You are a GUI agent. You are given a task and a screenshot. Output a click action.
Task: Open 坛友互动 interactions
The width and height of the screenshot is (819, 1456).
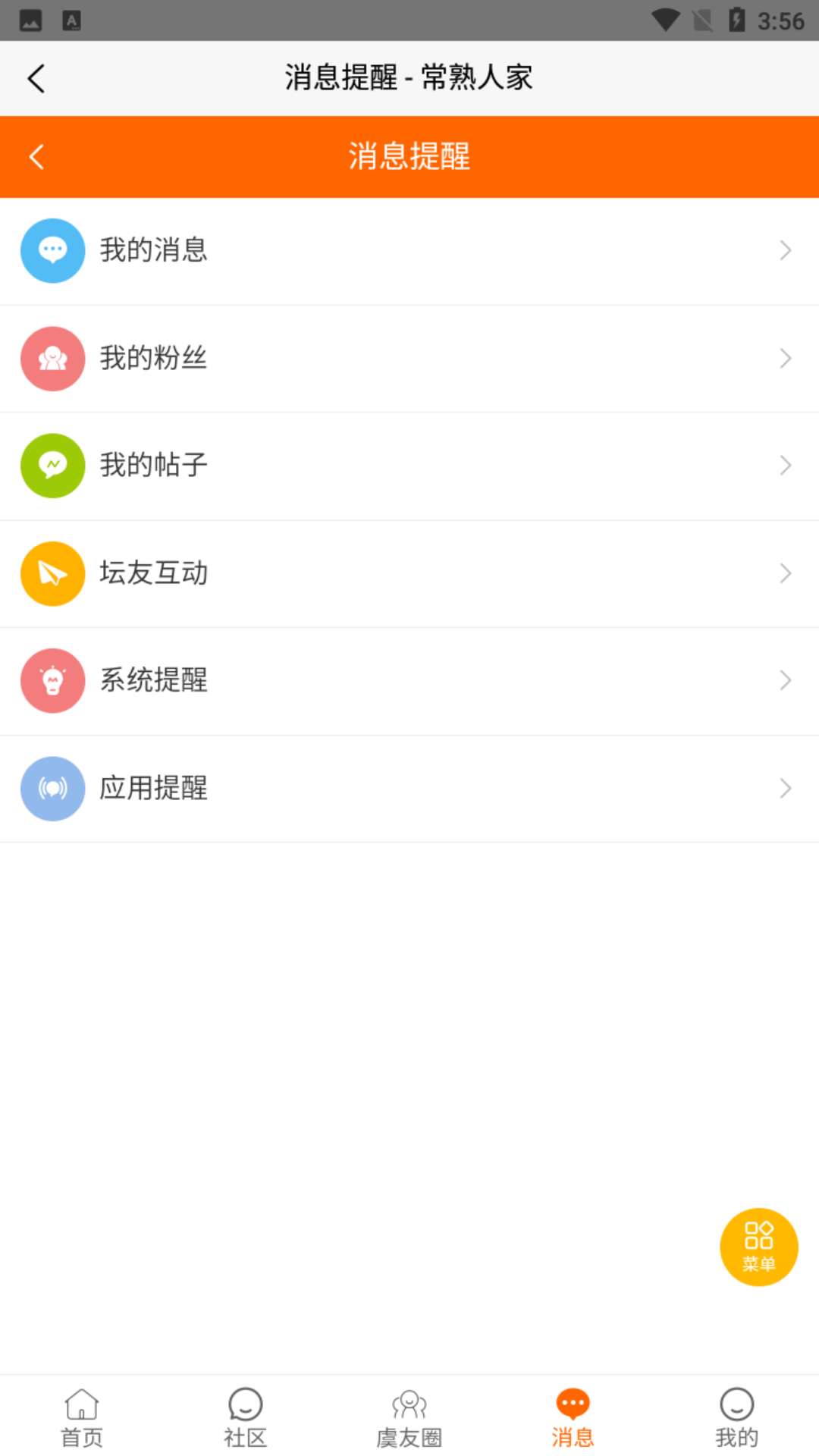click(409, 573)
